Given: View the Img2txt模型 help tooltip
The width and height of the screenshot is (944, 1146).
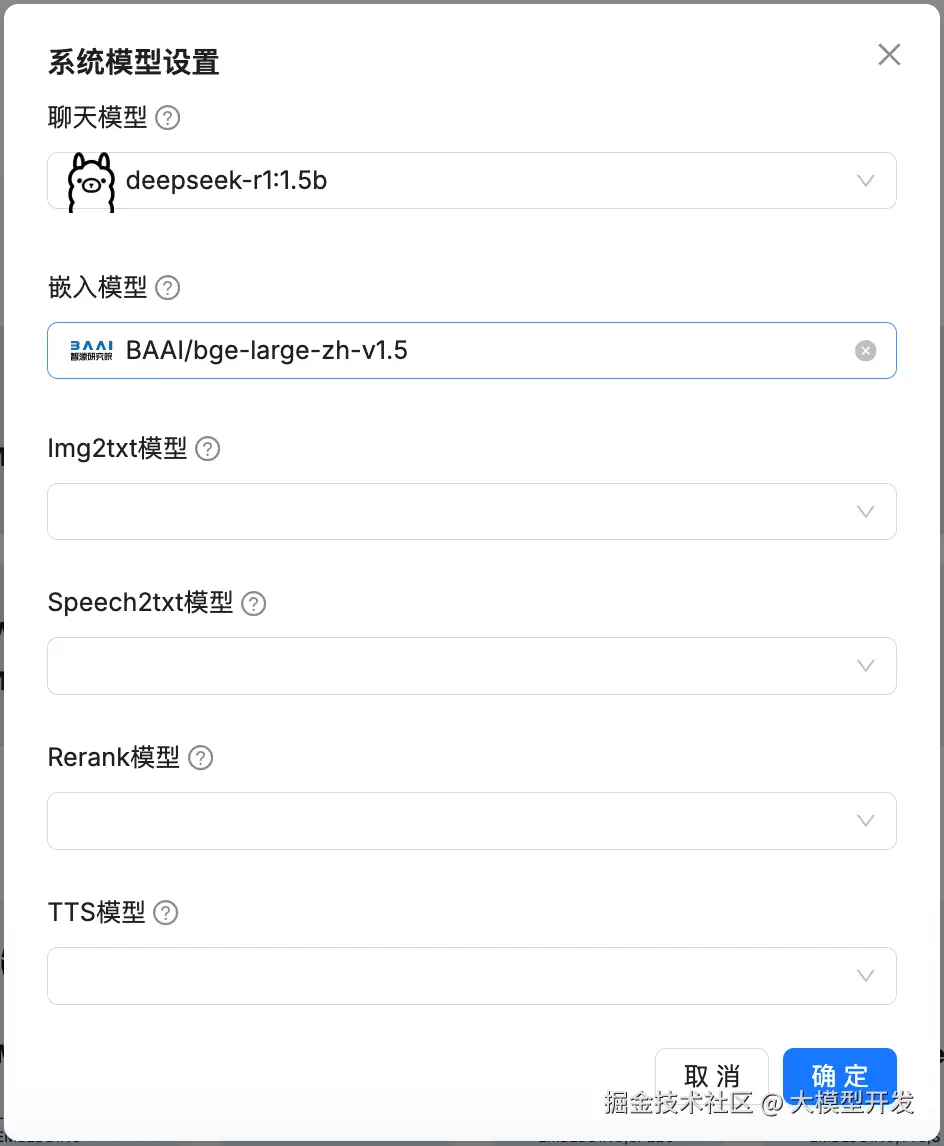Looking at the screenshot, I should click(x=208, y=449).
